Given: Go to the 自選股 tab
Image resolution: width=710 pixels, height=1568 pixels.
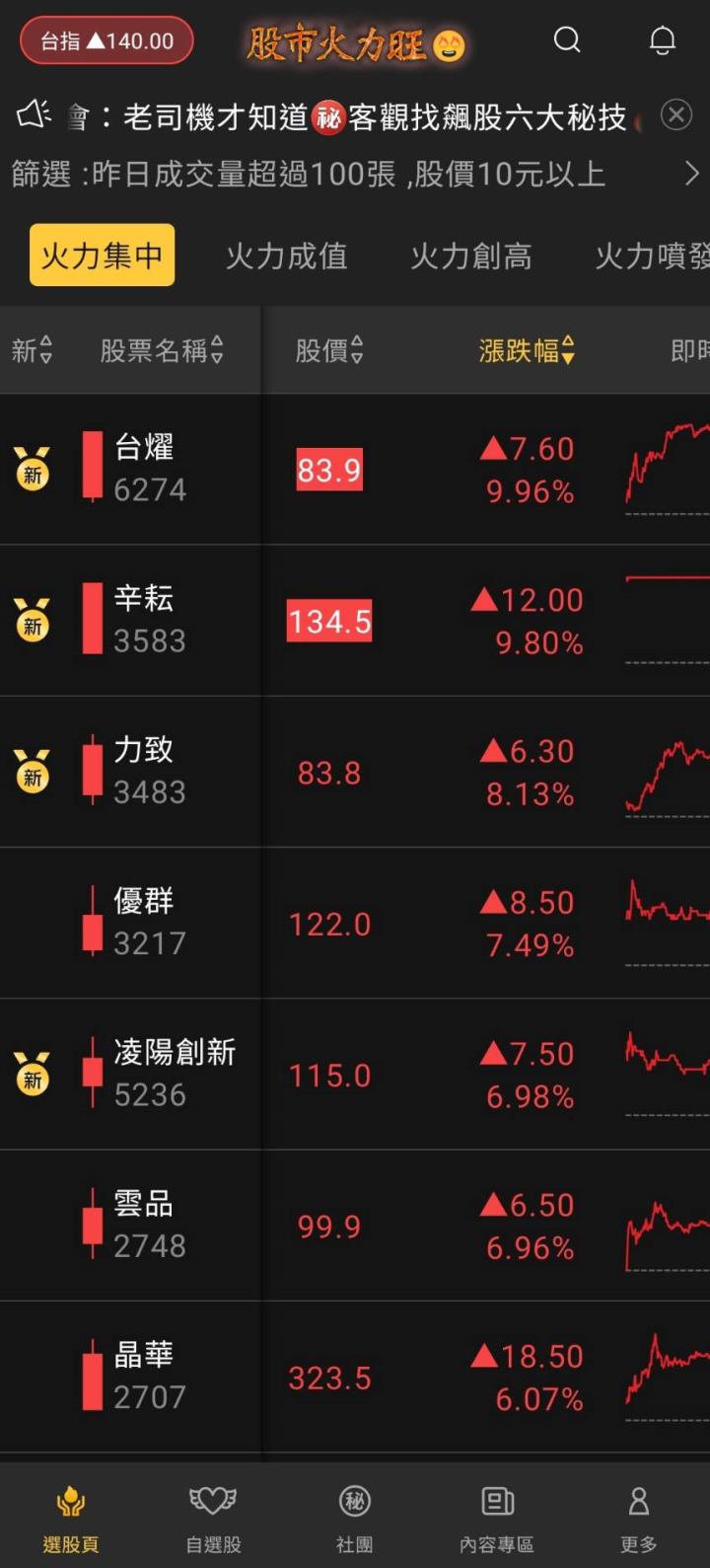Looking at the screenshot, I should tap(213, 1516).
